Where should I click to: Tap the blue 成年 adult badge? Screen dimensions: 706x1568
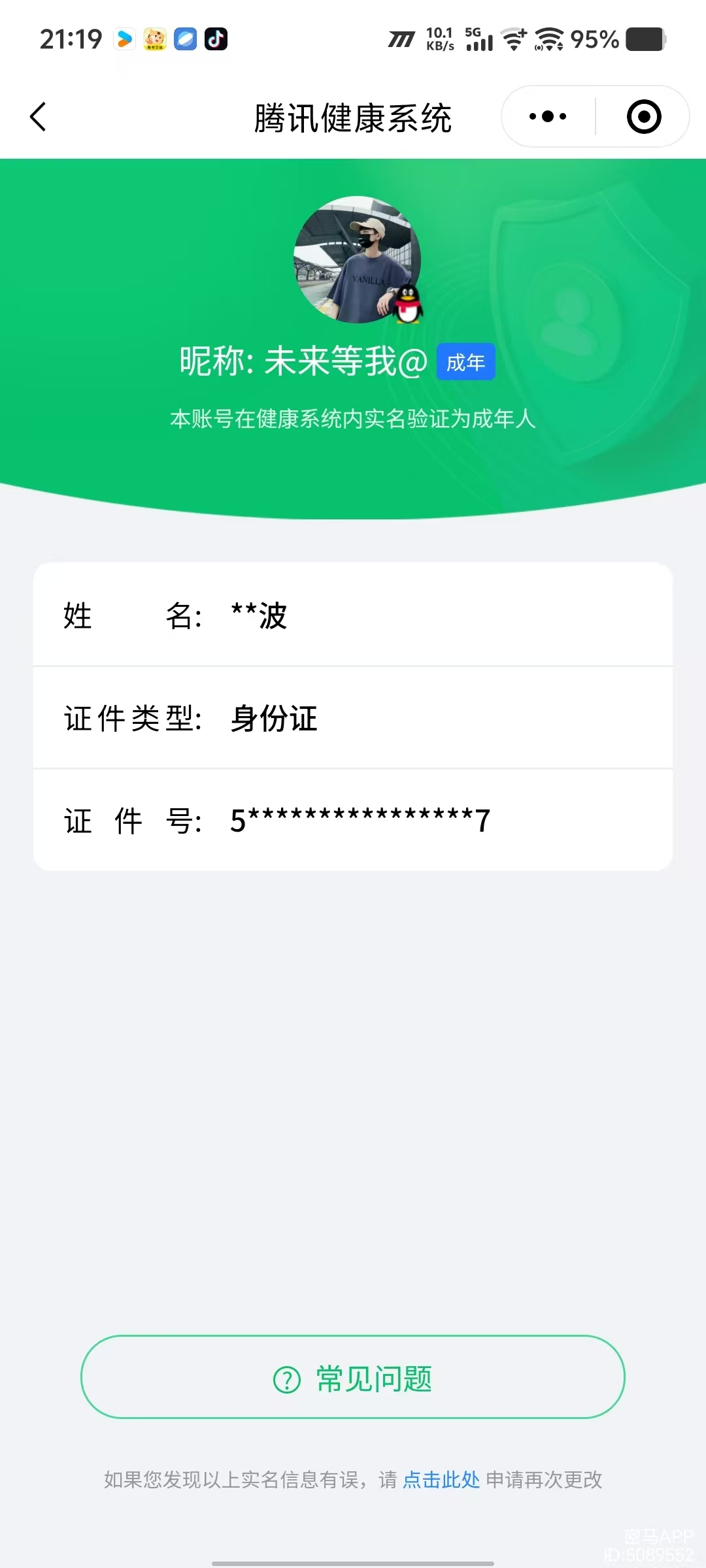pos(465,361)
